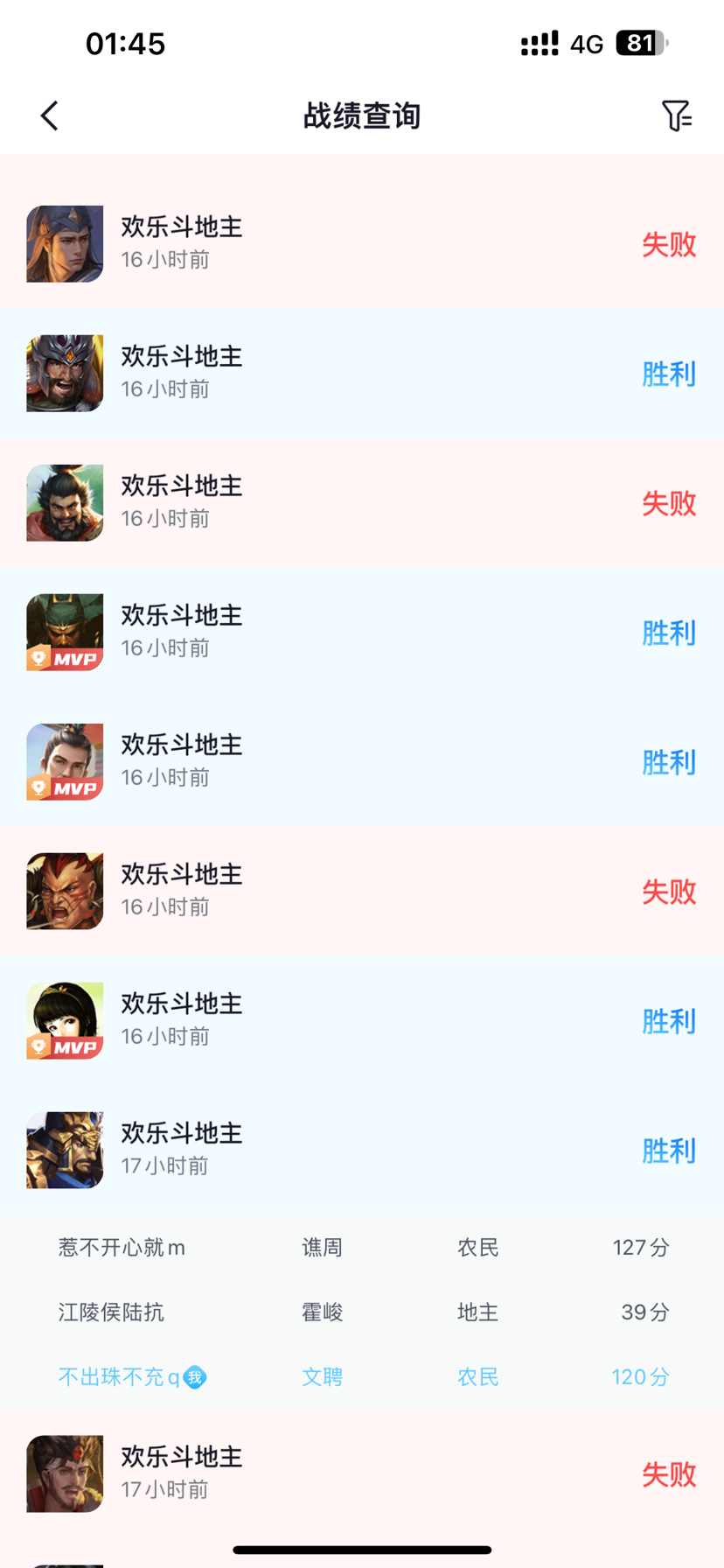This screenshot has height=1568, width=724.
Task: Open the topmost 失败 match with the blue-headscarf hero
Action: [362, 243]
